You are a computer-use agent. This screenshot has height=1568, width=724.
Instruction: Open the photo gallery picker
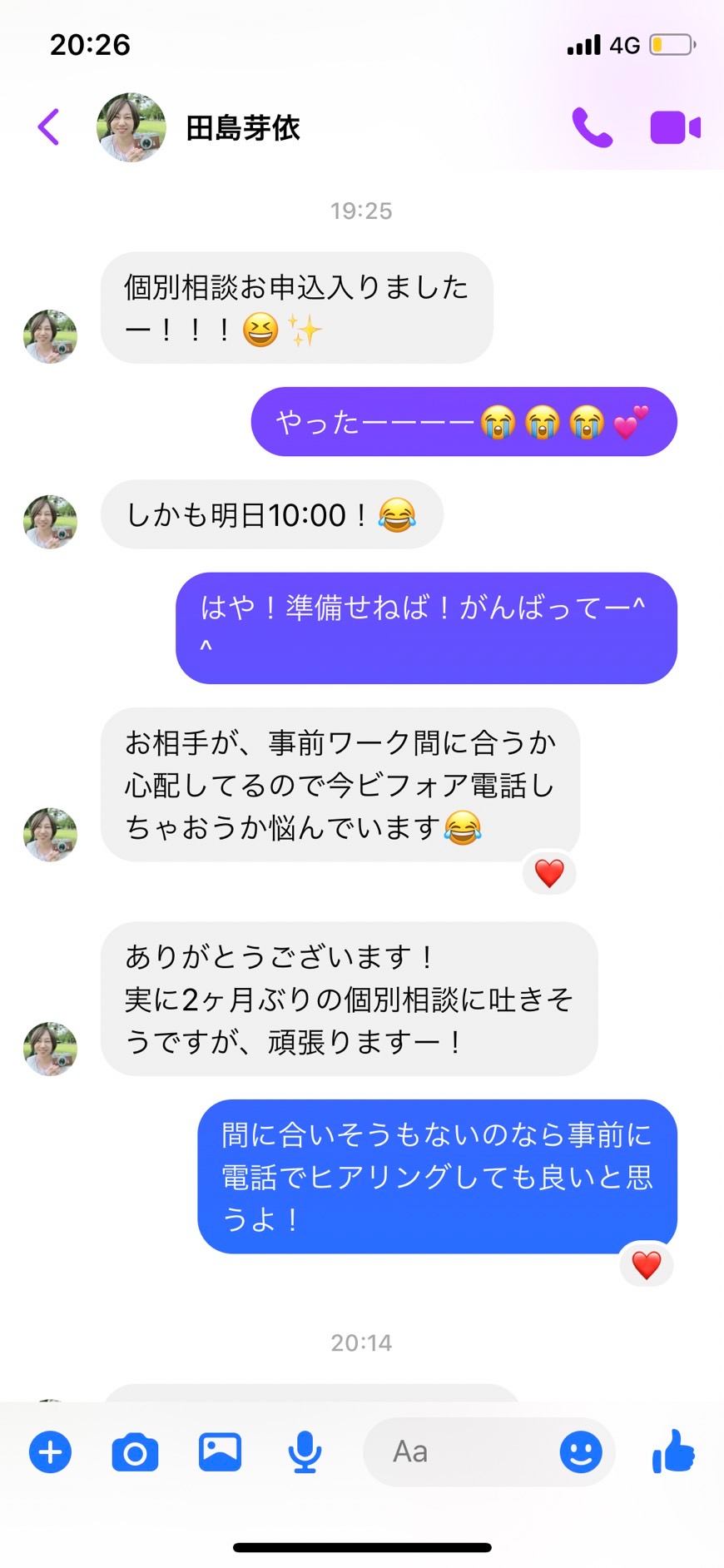coord(220,1452)
